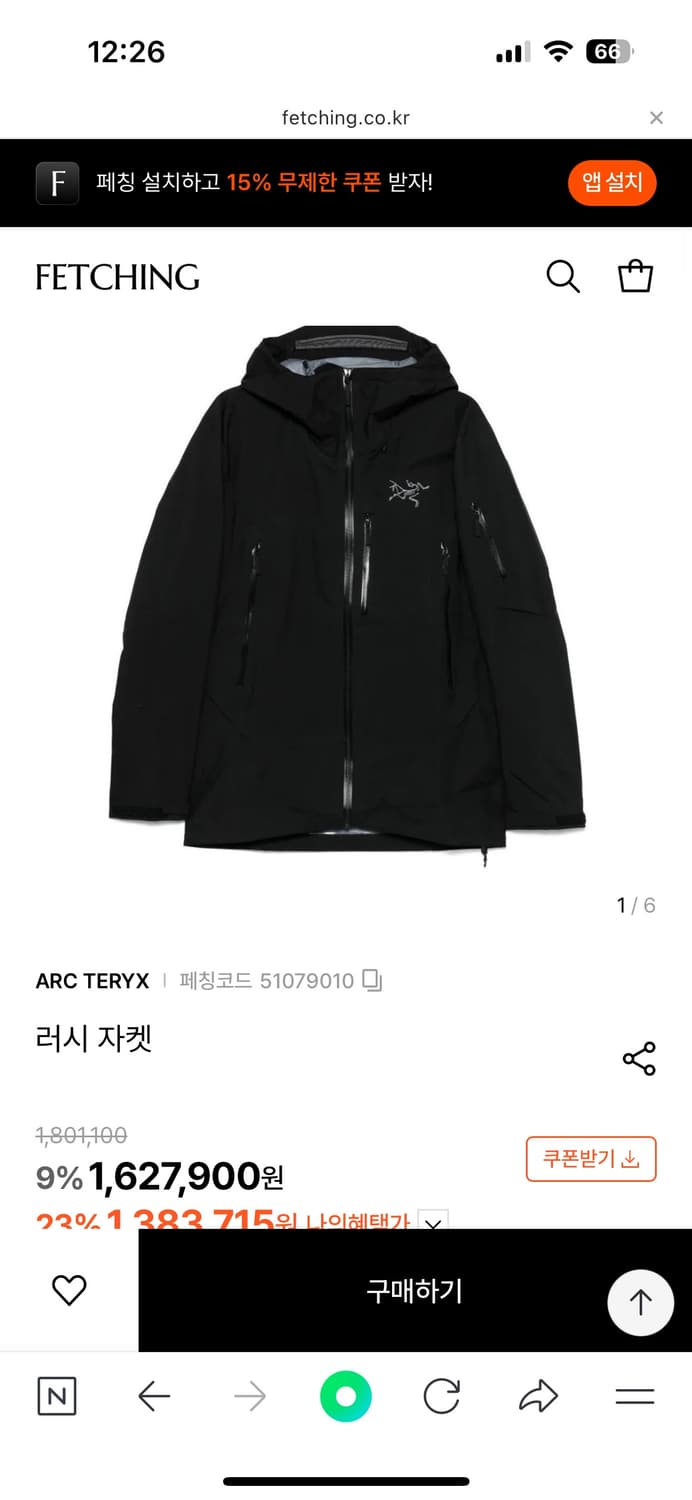Expand the 나의혜택가 benefit price details
The height and width of the screenshot is (1500, 692).
coord(433,1221)
